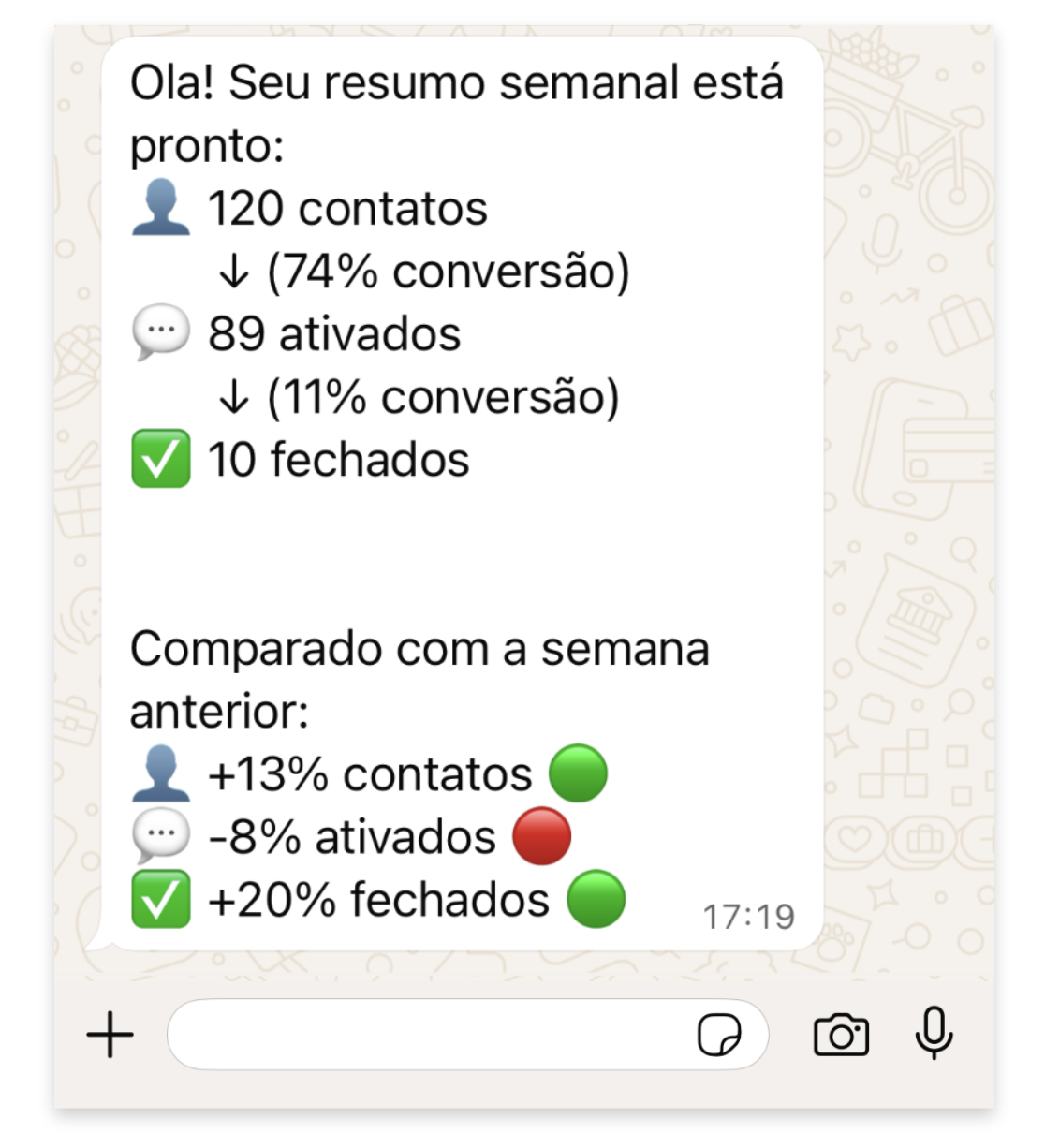The height and width of the screenshot is (1148, 1045).
Task: Tap the 17:19 timestamp on the message
Action: click(x=749, y=913)
